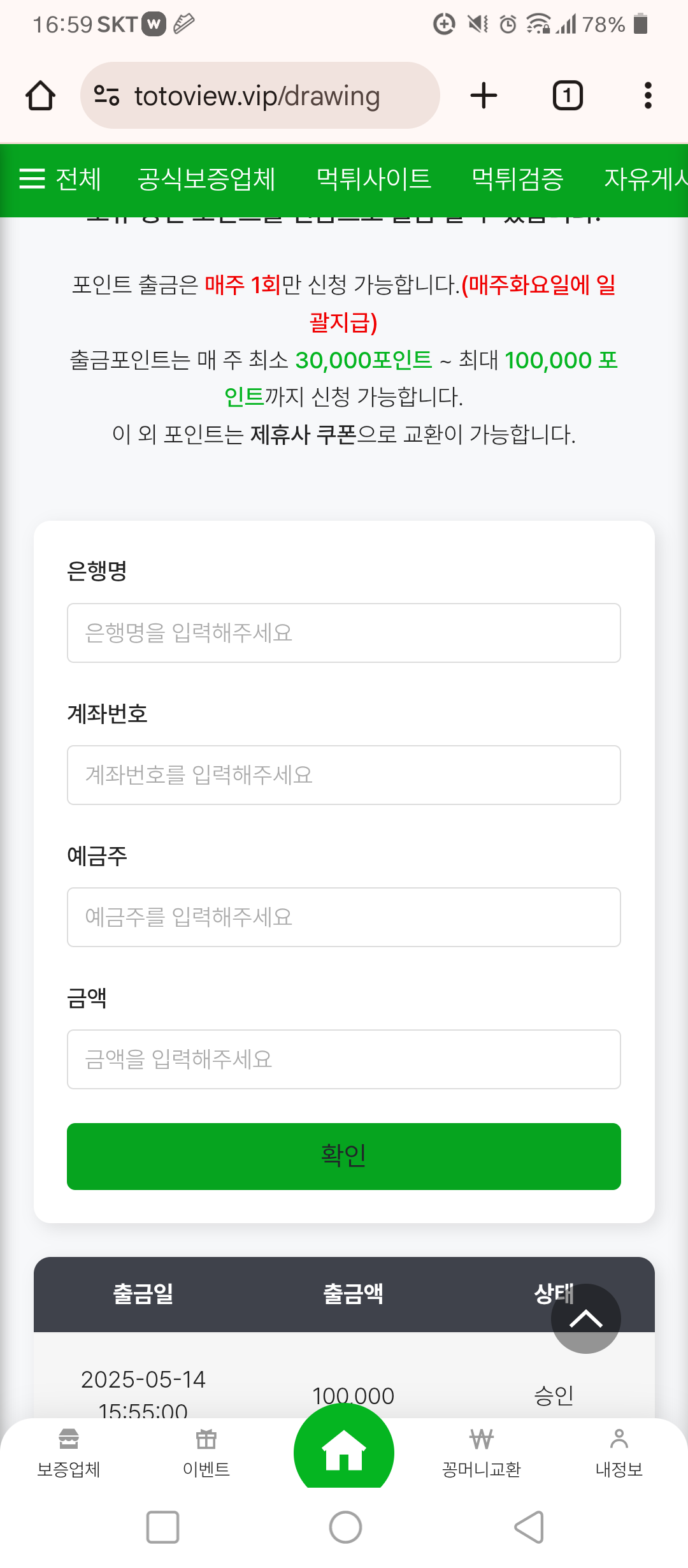Open the tab switcher

[567, 96]
